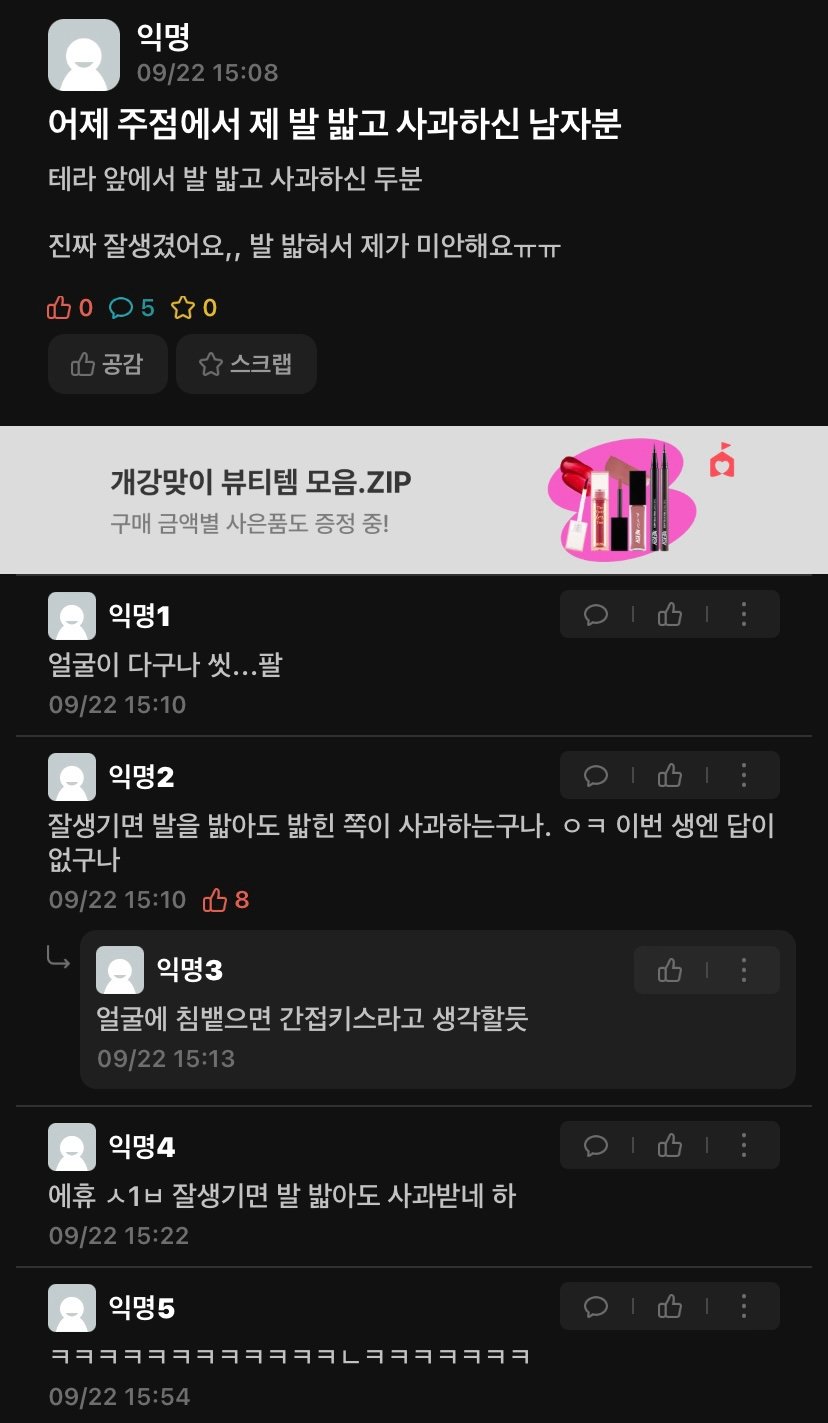Tap the 공감 like button on the post
The image size is (828, 1423).
pos(107,364)
